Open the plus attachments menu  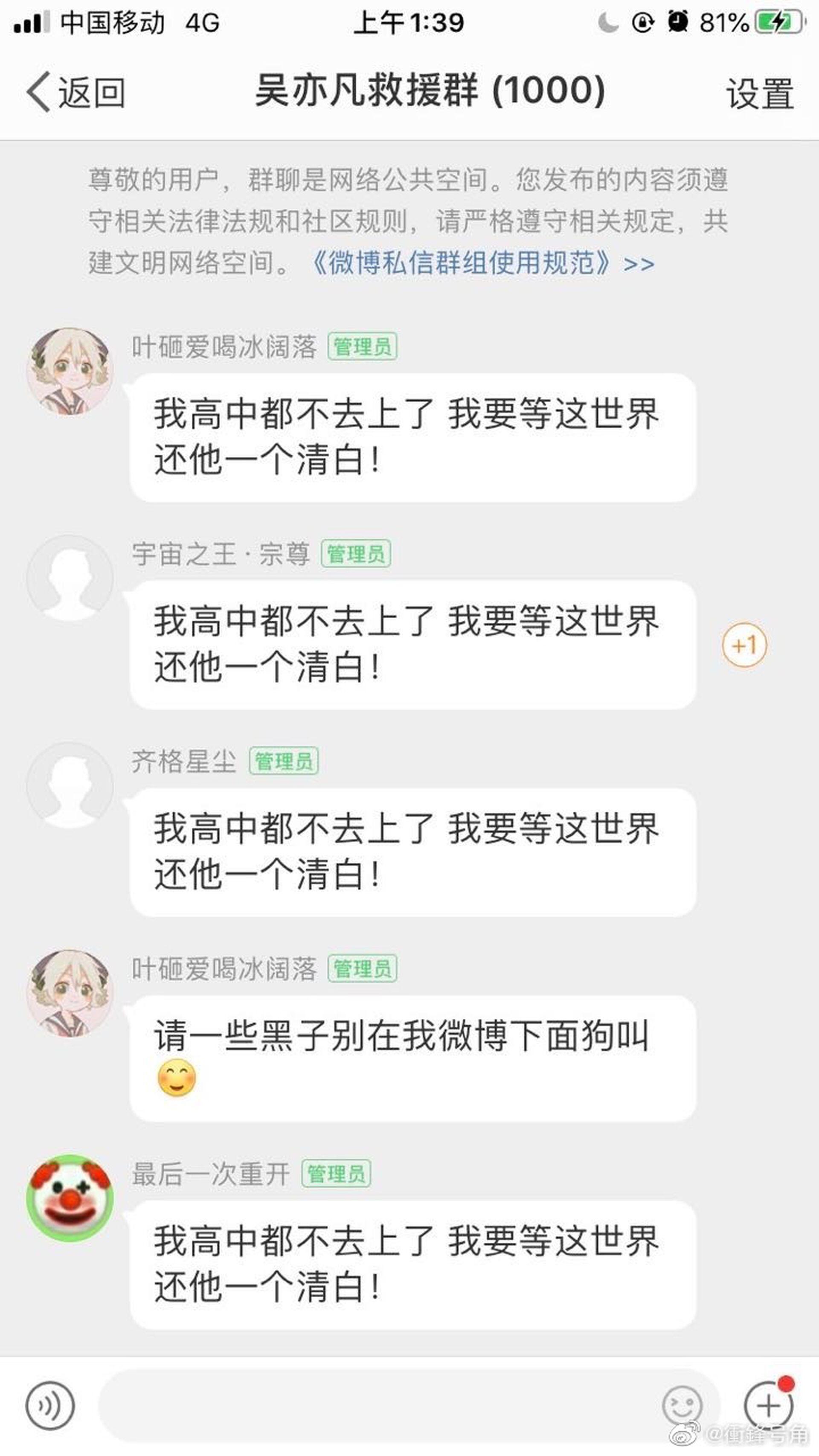coord(768,1404)
